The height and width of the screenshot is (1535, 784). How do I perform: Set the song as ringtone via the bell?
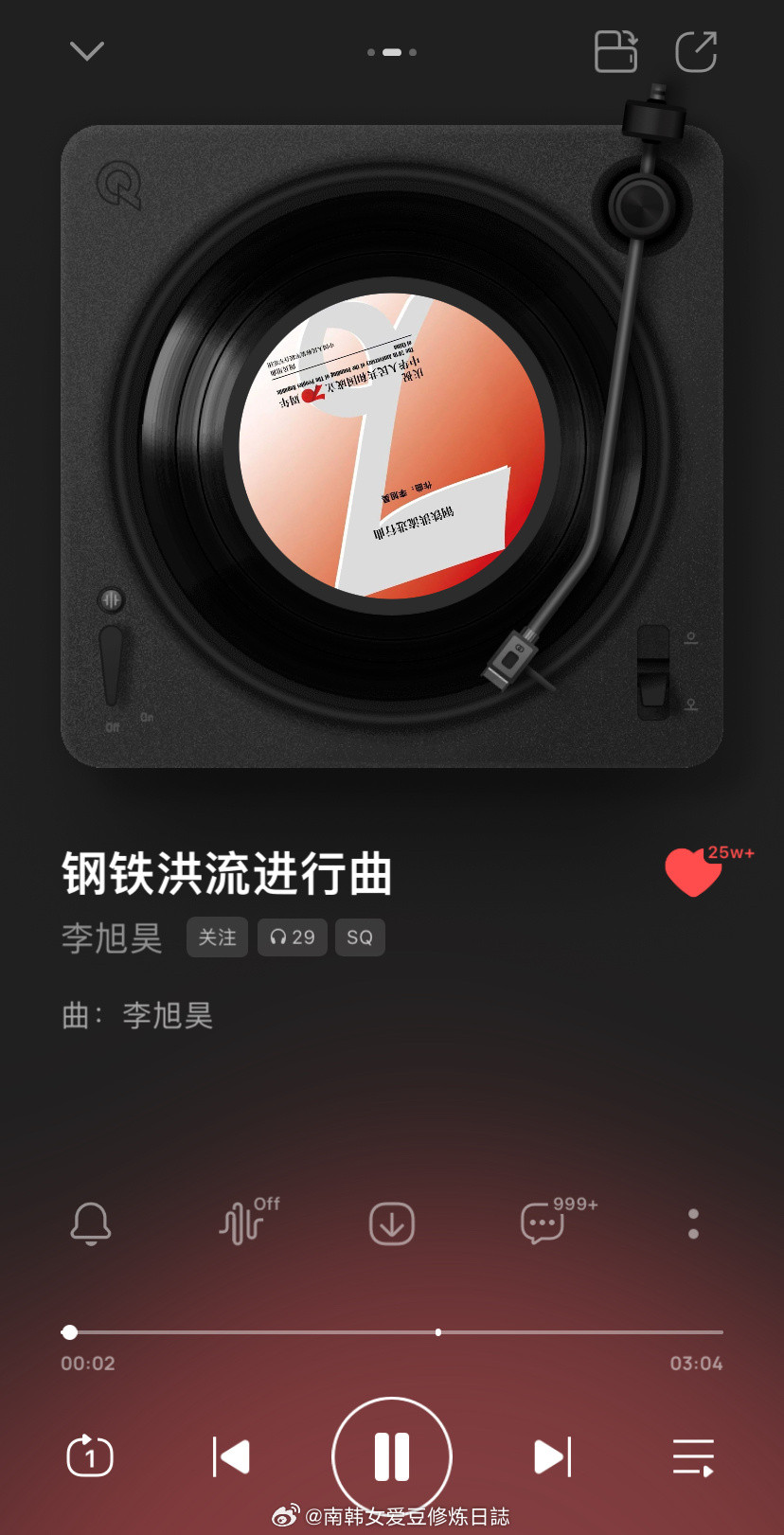pyautogui.click(x=91, y=1223)
